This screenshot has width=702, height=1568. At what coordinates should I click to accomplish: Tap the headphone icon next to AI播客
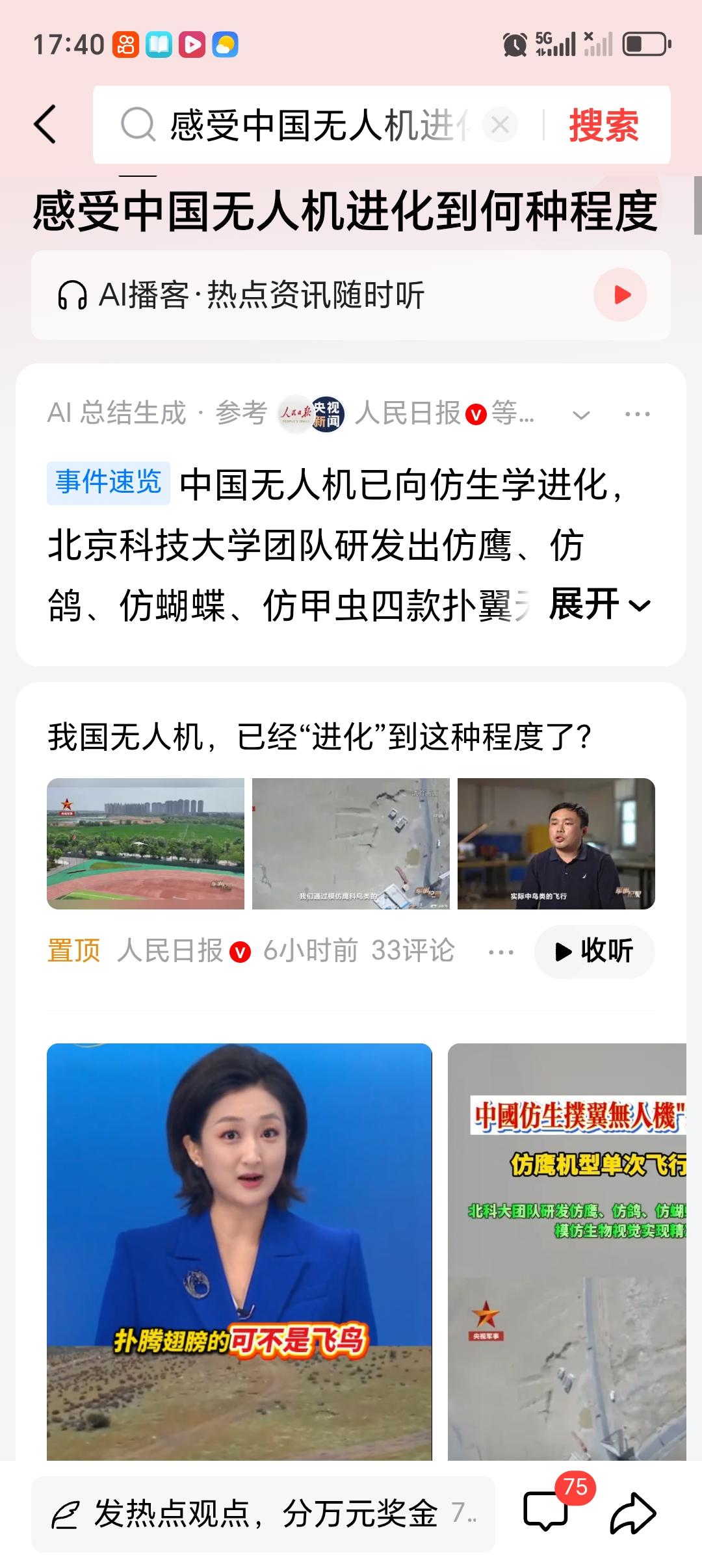point(73,294)
